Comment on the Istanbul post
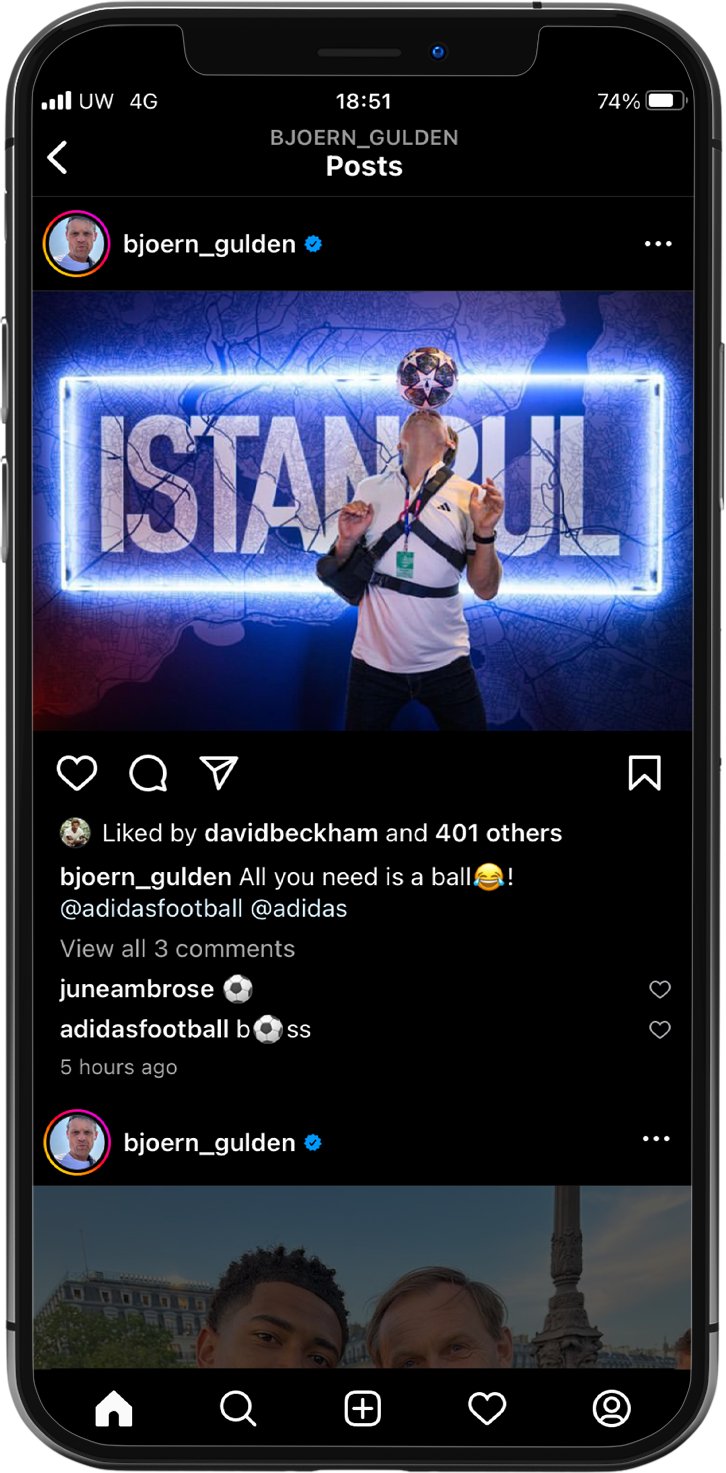Screen dimensions: 726x1473 (148, 773)
